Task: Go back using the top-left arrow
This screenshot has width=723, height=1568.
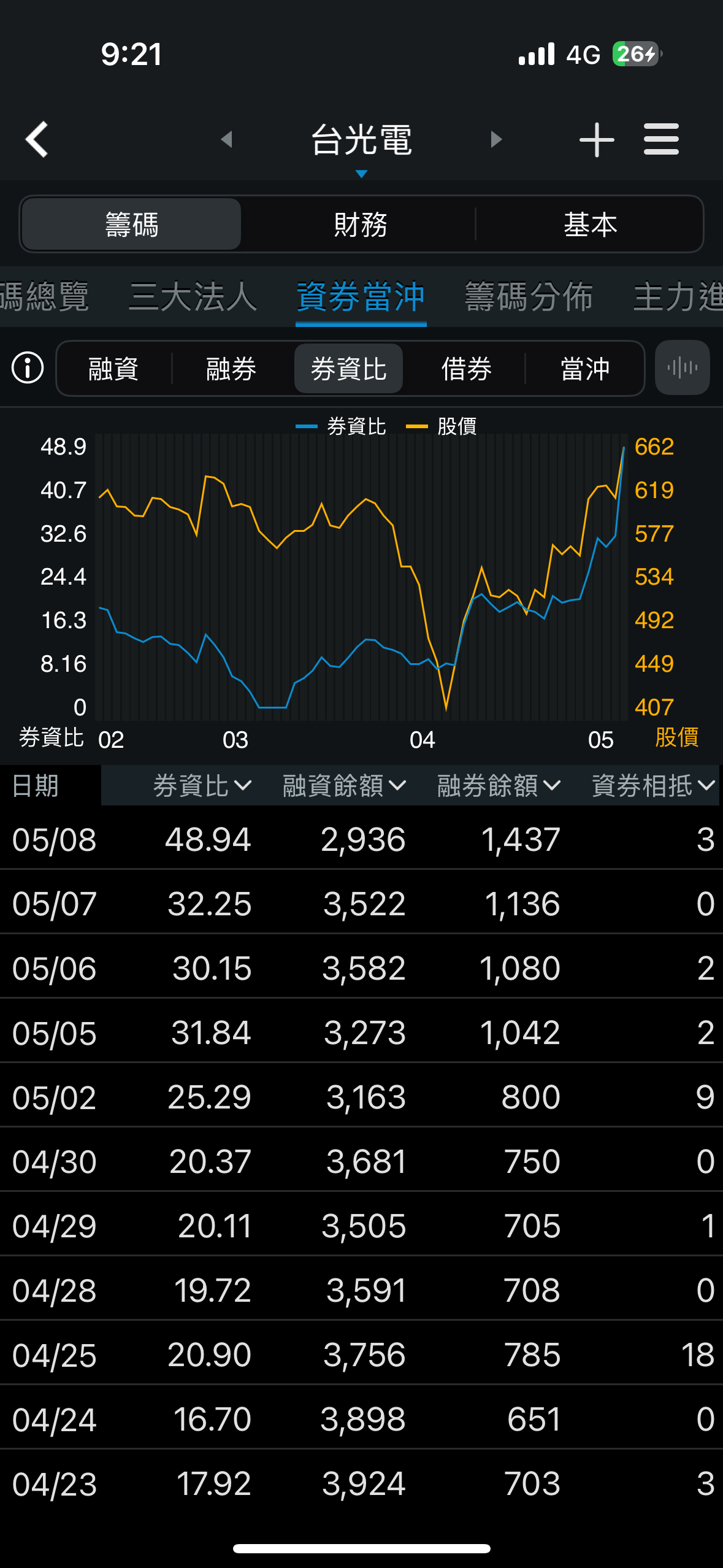Action: pyautogui.click(x=37, y=139)
